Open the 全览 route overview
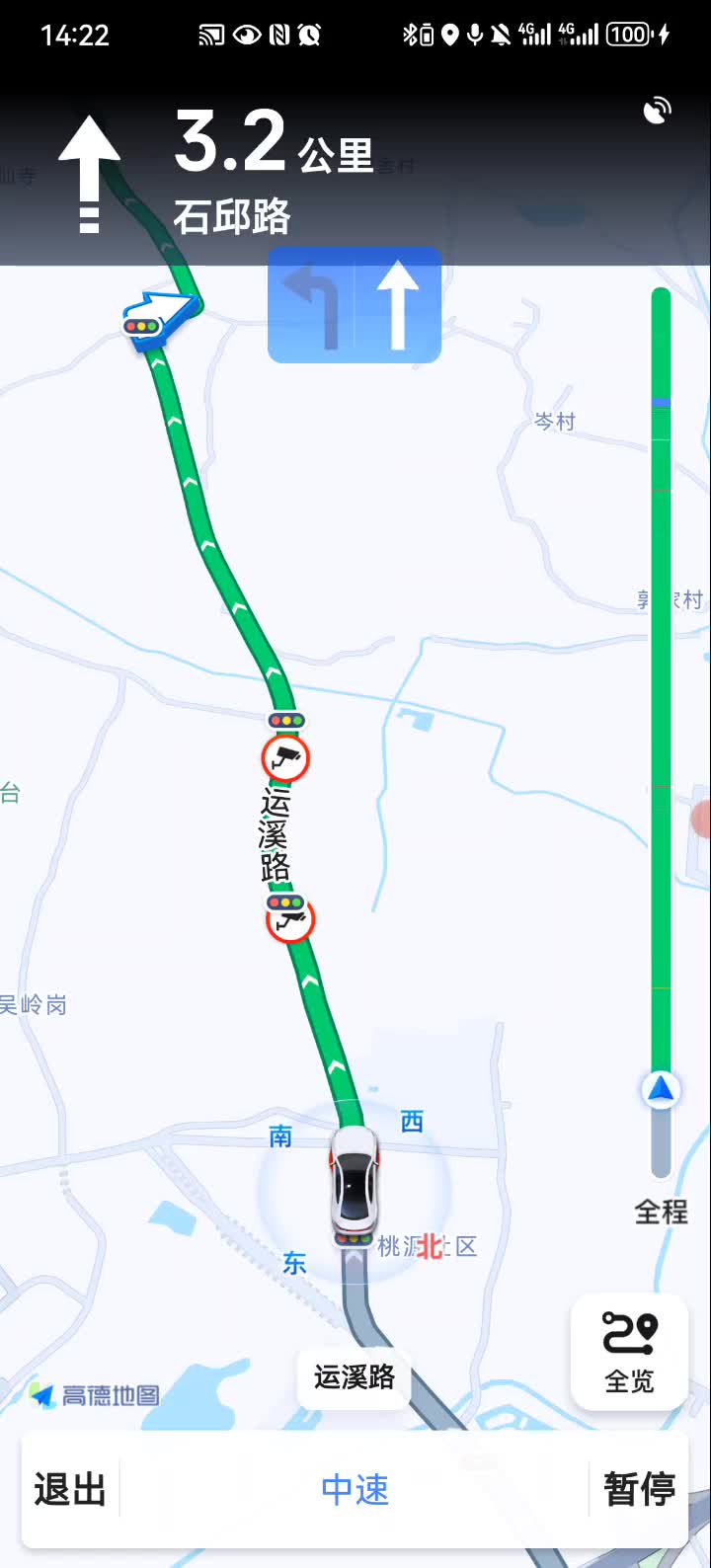 tap(629, 1352)
